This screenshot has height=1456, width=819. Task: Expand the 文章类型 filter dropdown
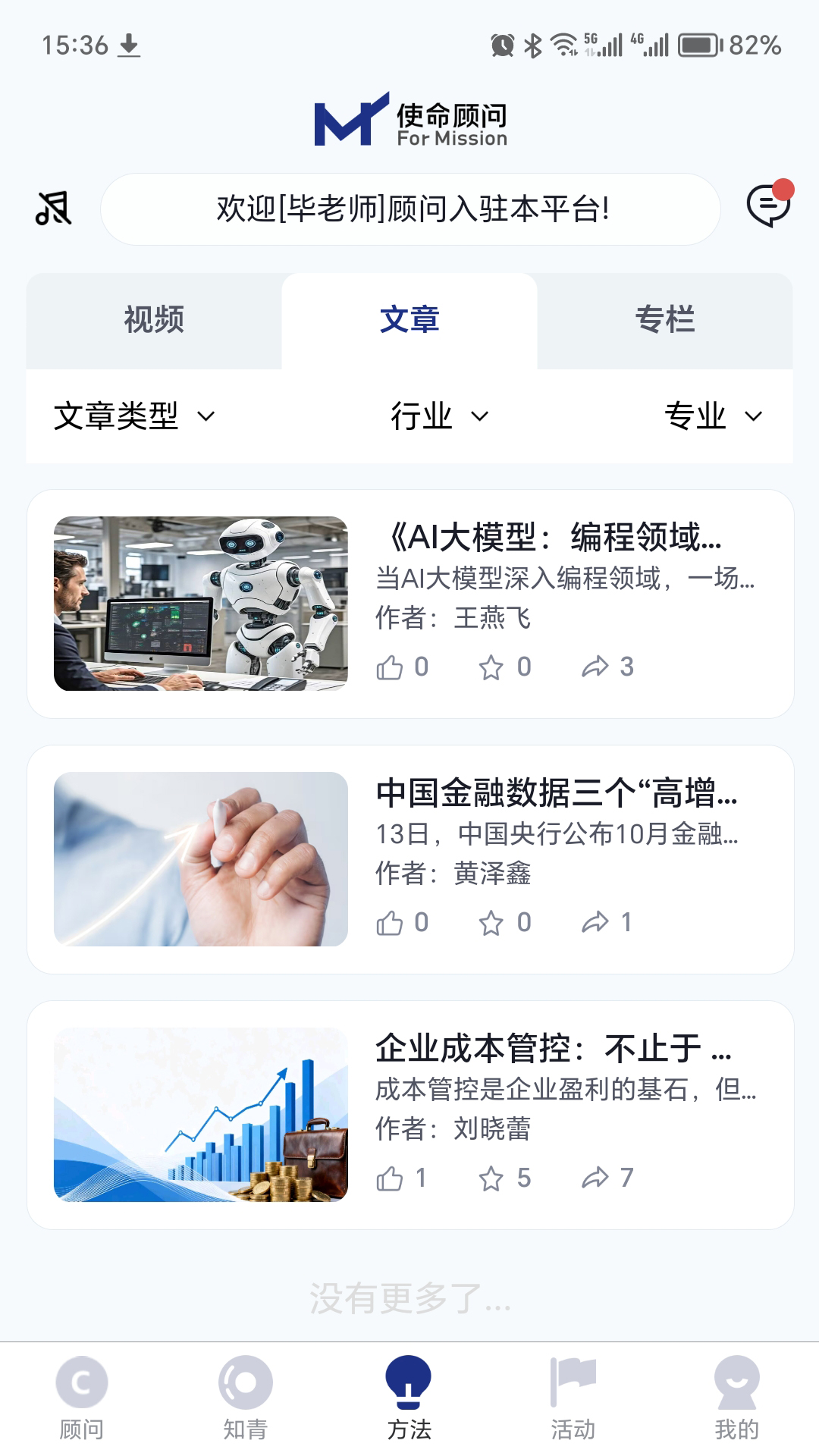tap(133, 415)
